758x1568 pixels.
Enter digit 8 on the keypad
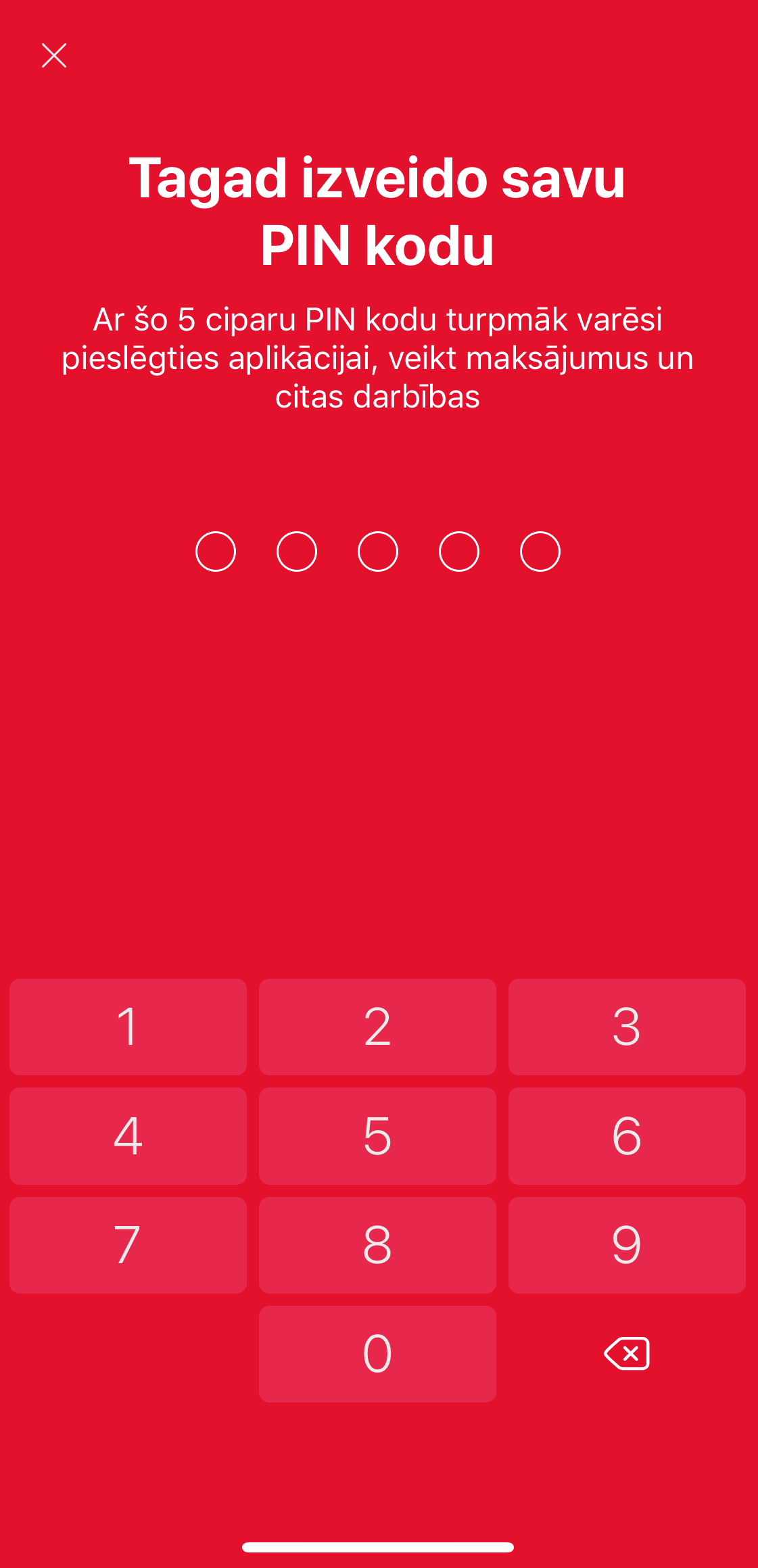coord(377,1245)
